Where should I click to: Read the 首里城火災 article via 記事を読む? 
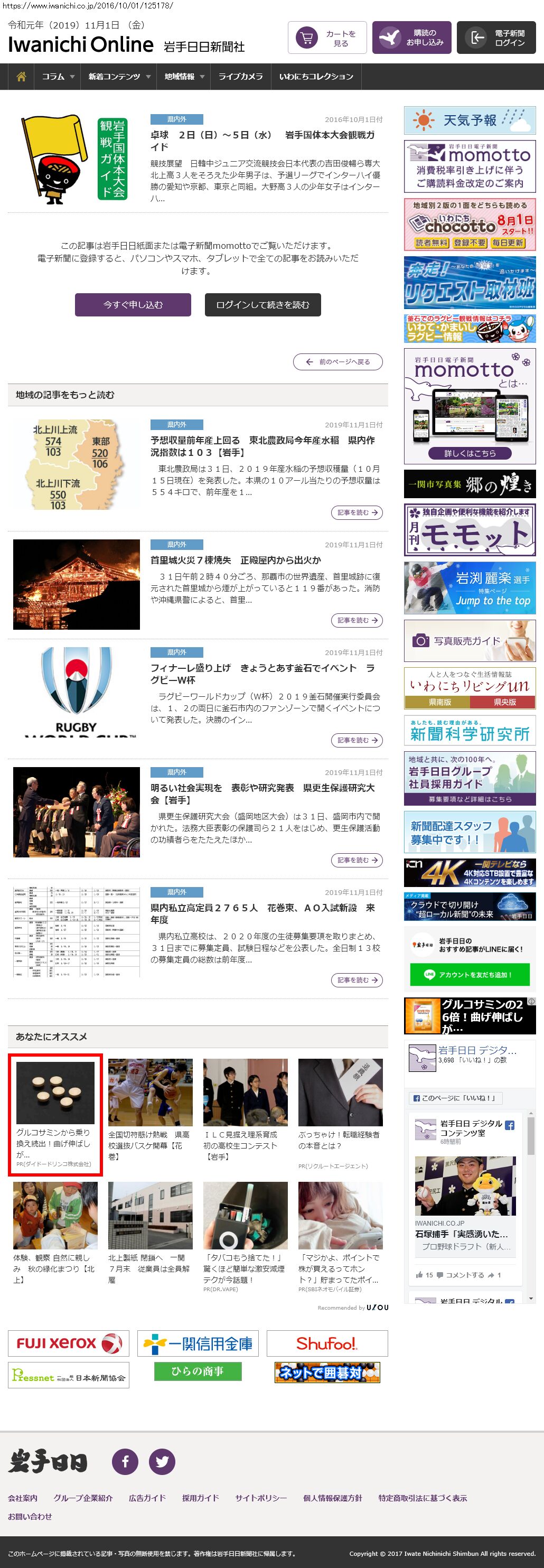point(358,620)
